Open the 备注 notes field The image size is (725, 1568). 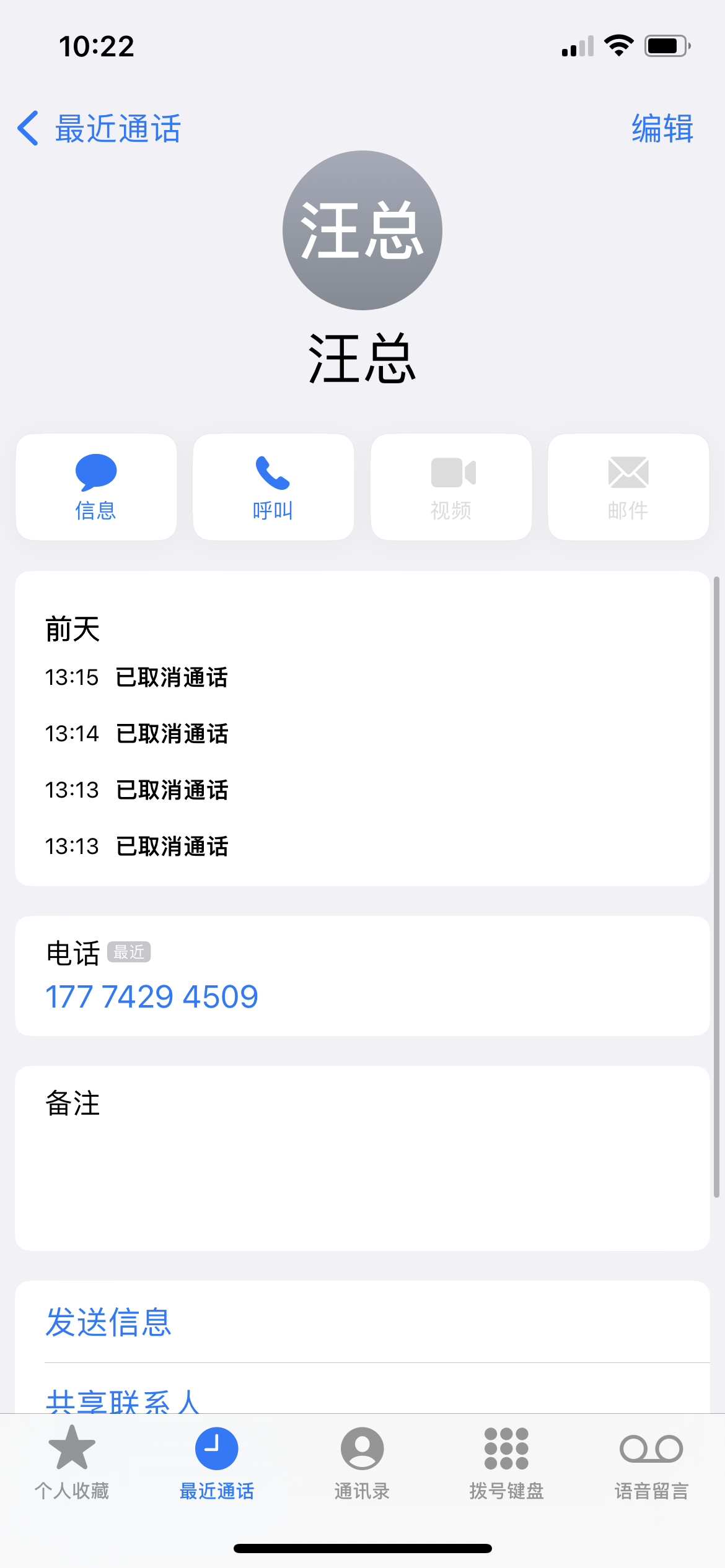(362, 1157)
